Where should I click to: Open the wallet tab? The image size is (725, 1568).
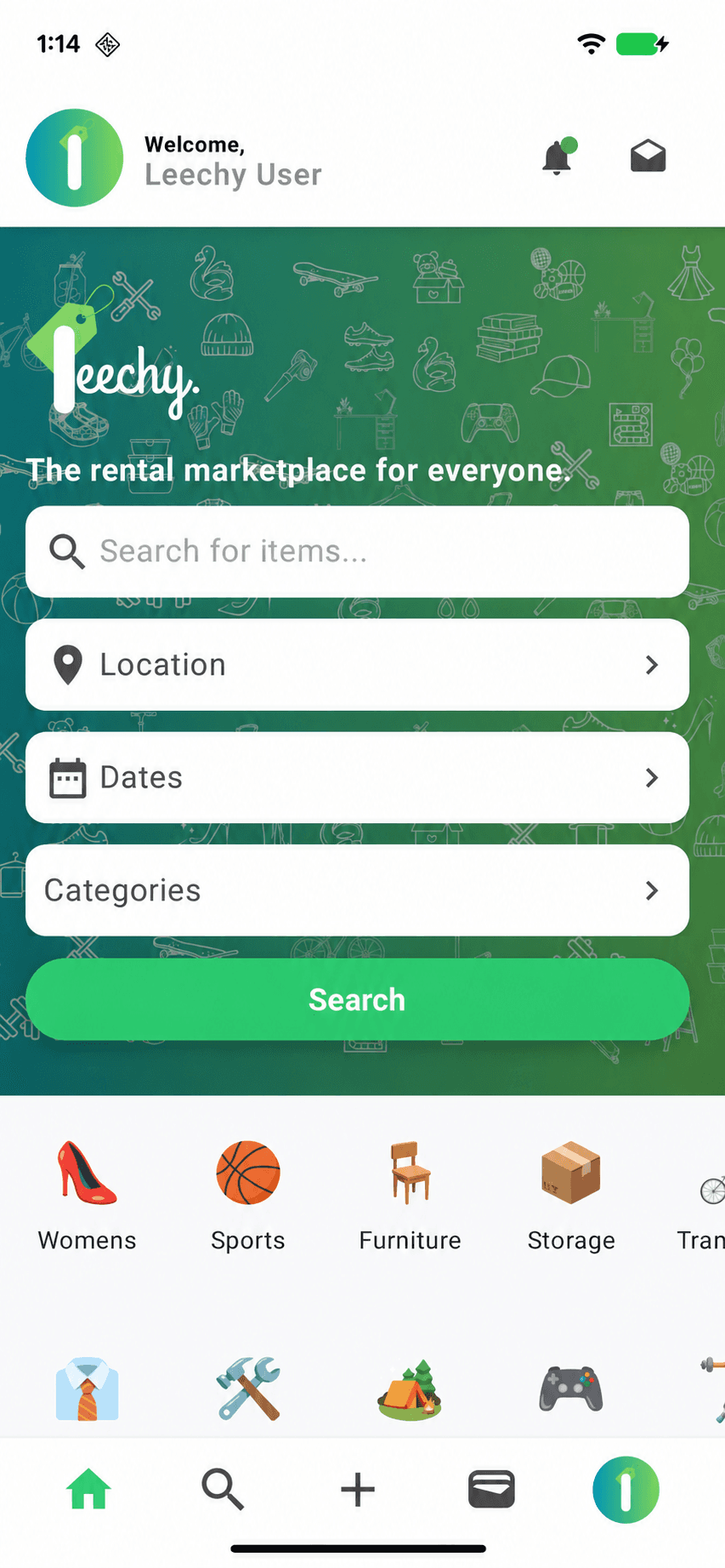[x=491, y=1490]
